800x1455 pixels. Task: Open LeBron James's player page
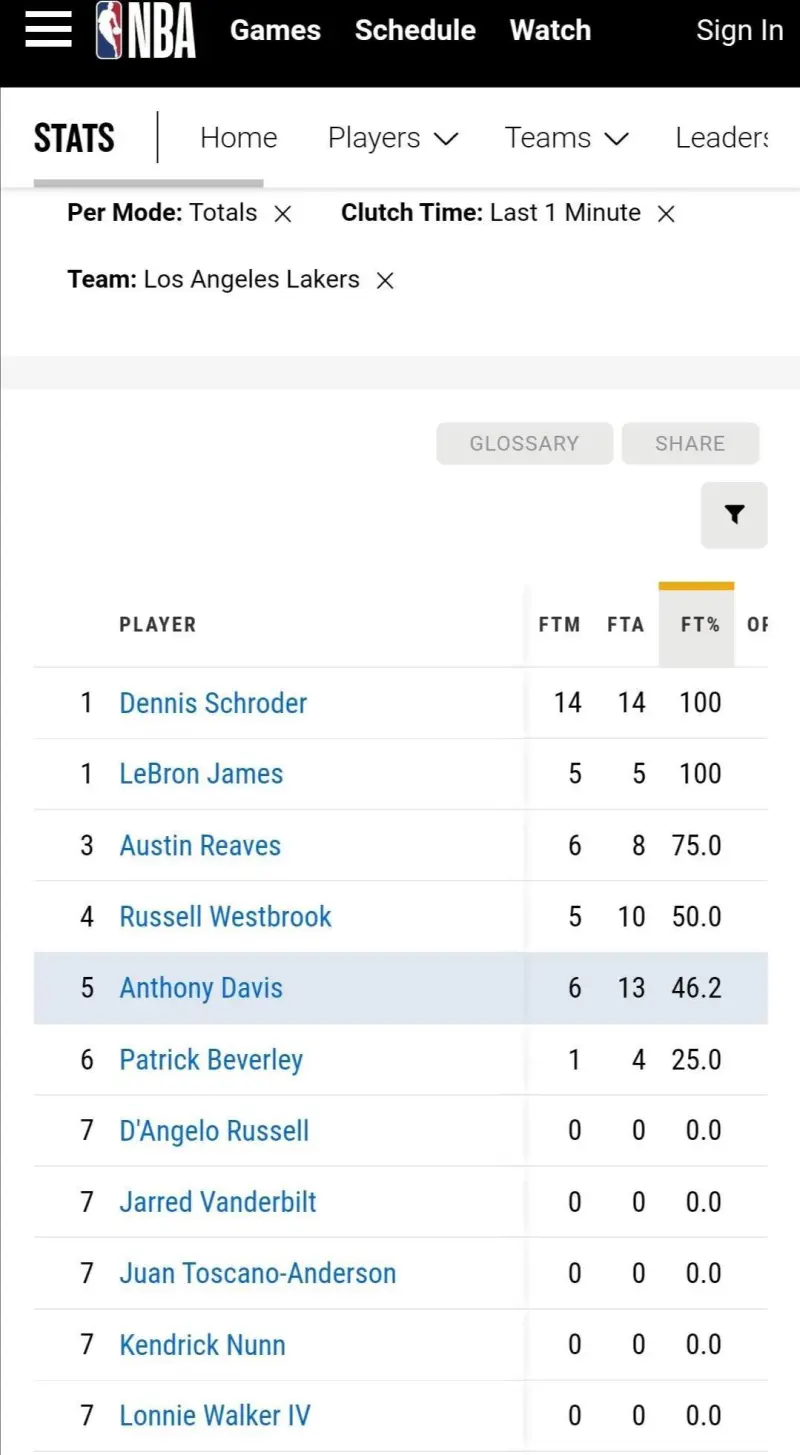pyautogui.click(x=201, y=774)
